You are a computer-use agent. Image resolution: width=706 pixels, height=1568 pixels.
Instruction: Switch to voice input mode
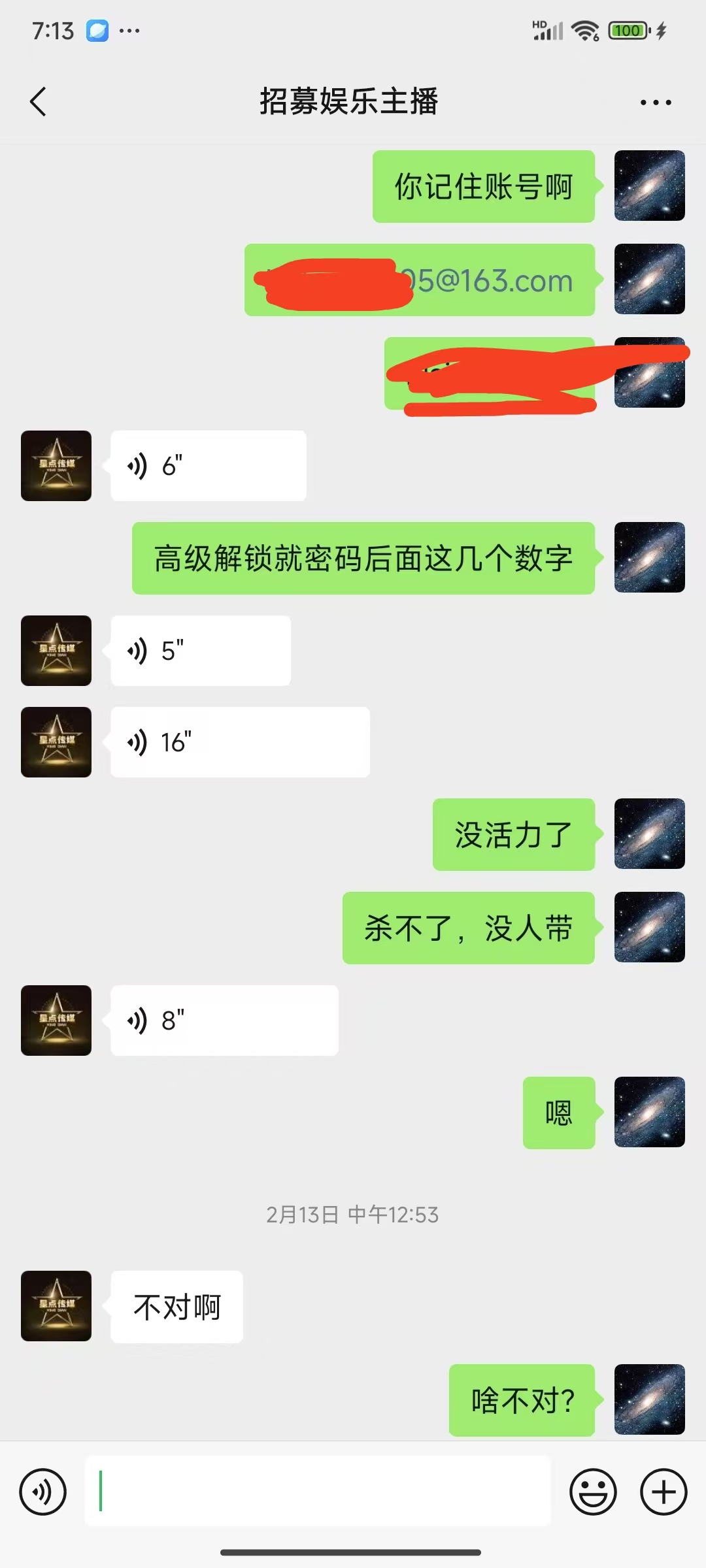coord(43,1492)
